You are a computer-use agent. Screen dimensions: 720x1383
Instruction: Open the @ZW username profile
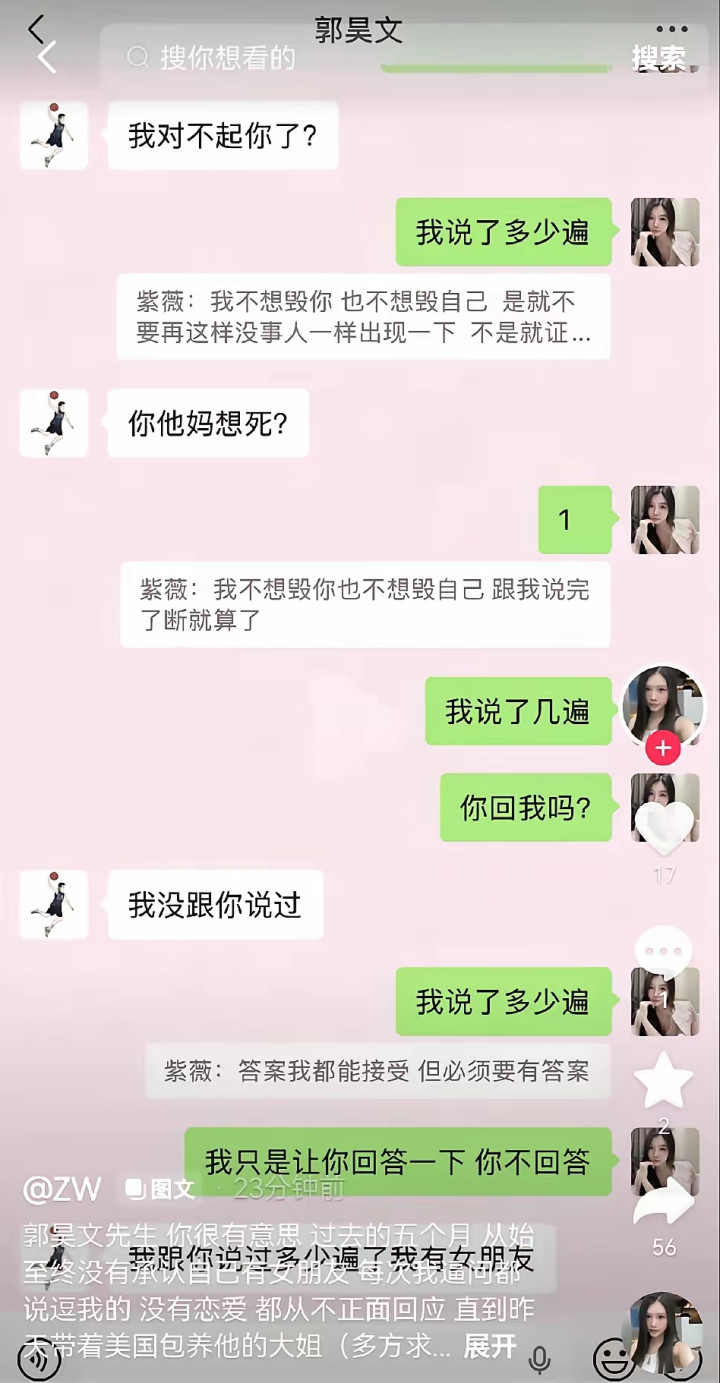click(x=62, y=1189)
